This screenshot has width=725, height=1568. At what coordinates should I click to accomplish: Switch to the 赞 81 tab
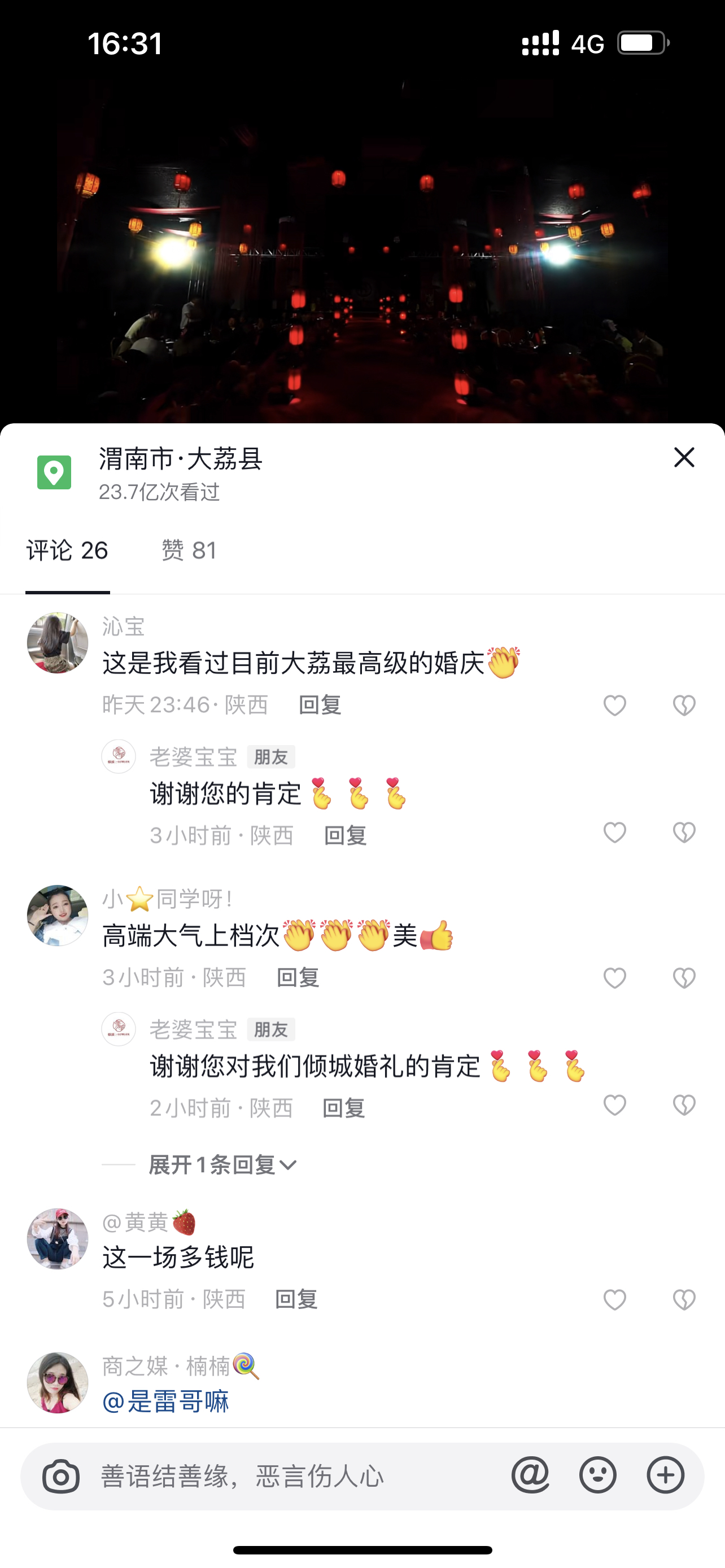[x=189, y=550]
